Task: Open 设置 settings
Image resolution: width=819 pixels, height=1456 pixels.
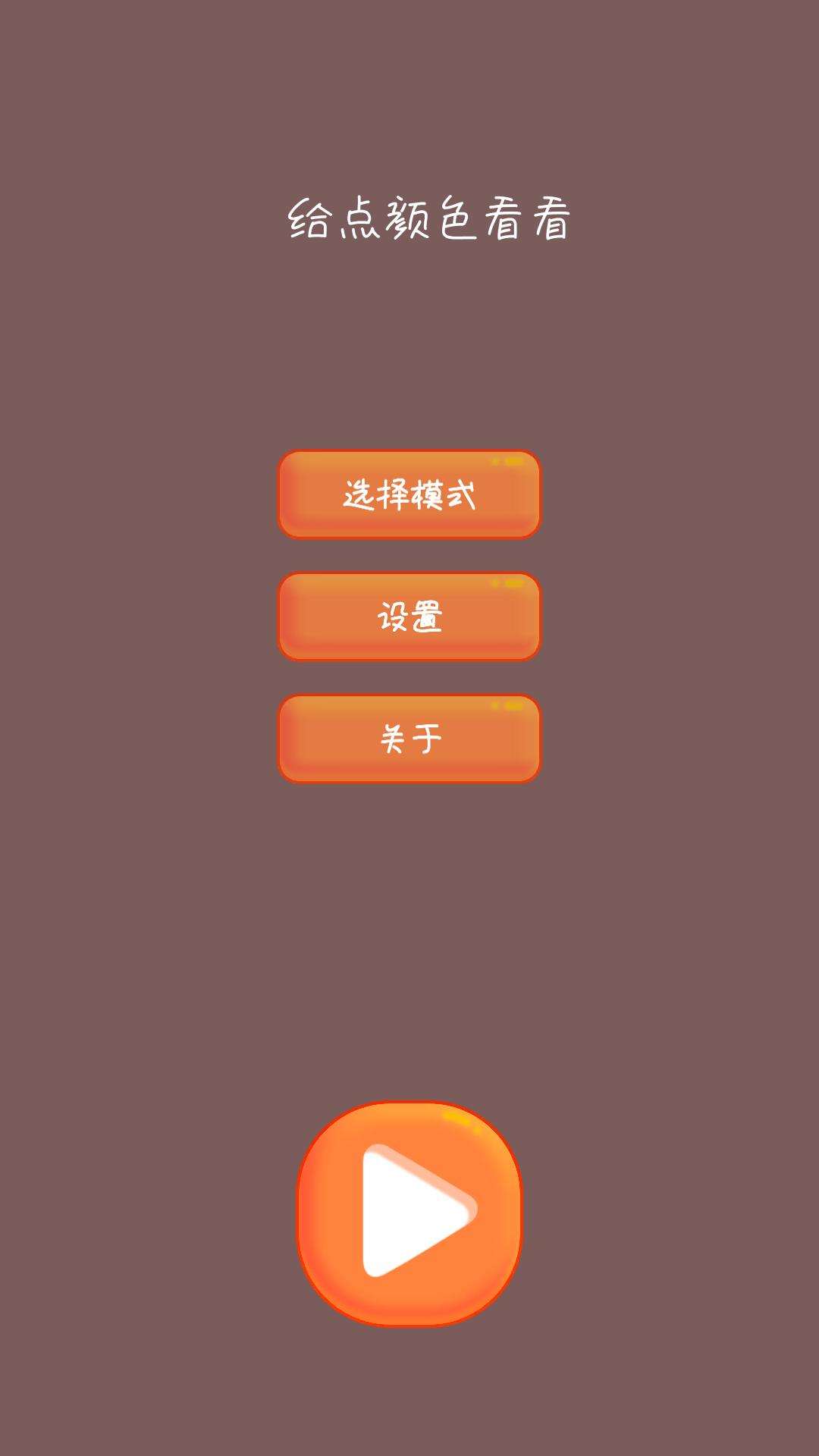Action: coord(409,617)
